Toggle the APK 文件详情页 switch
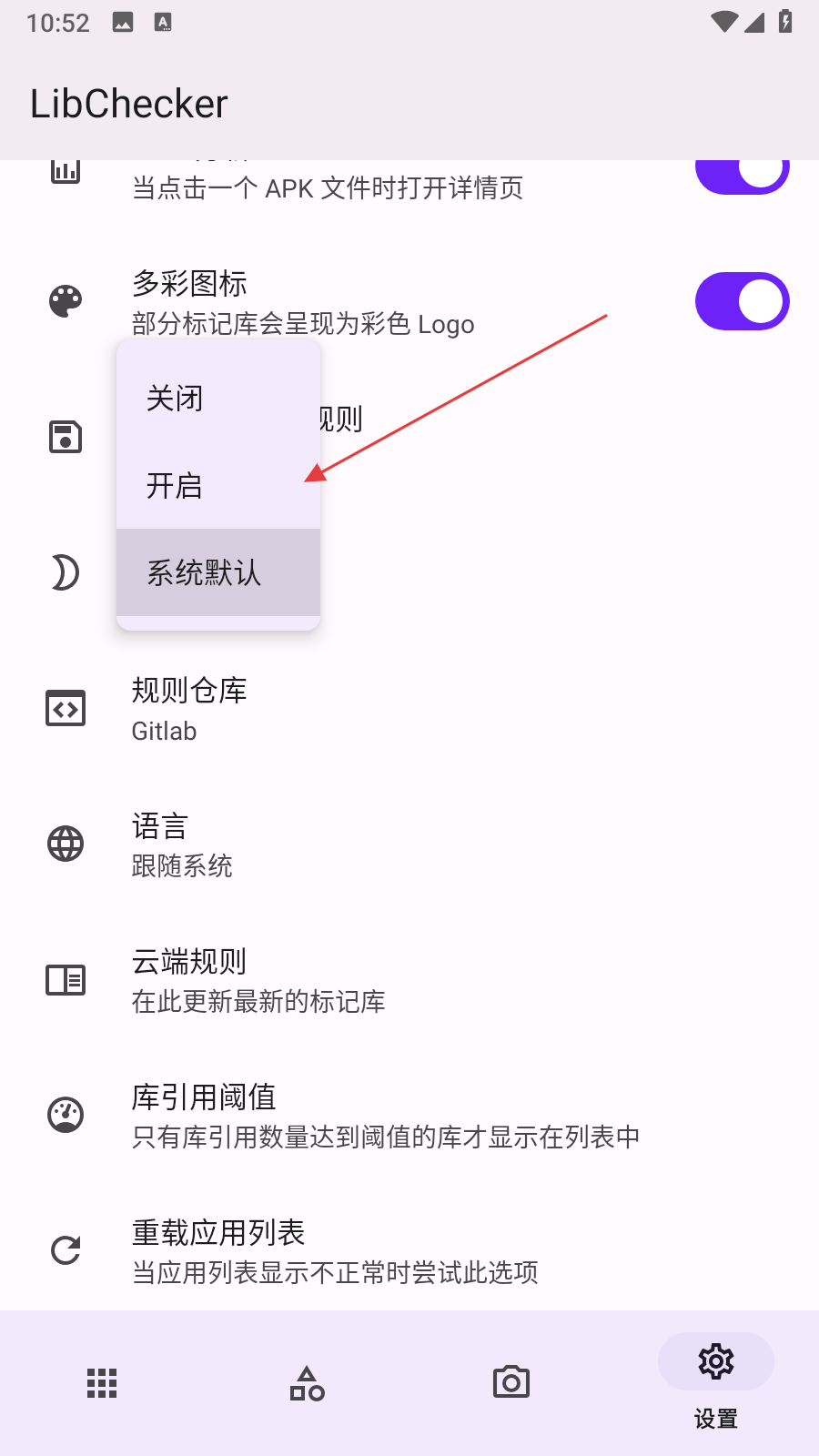This screenshot has width=819, height=1456. coord(742,173)
